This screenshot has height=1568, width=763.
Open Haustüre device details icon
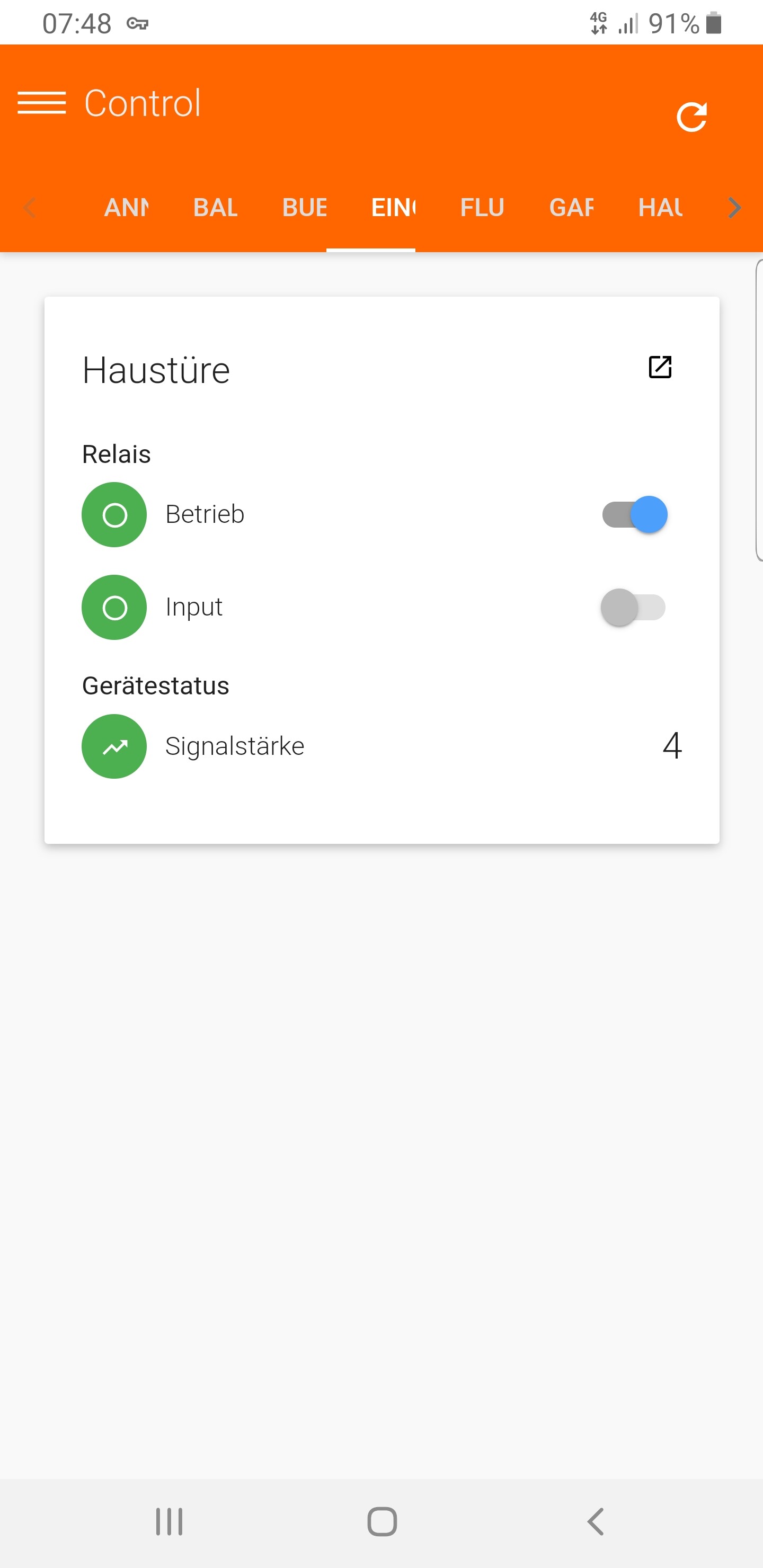pos(660,367)
